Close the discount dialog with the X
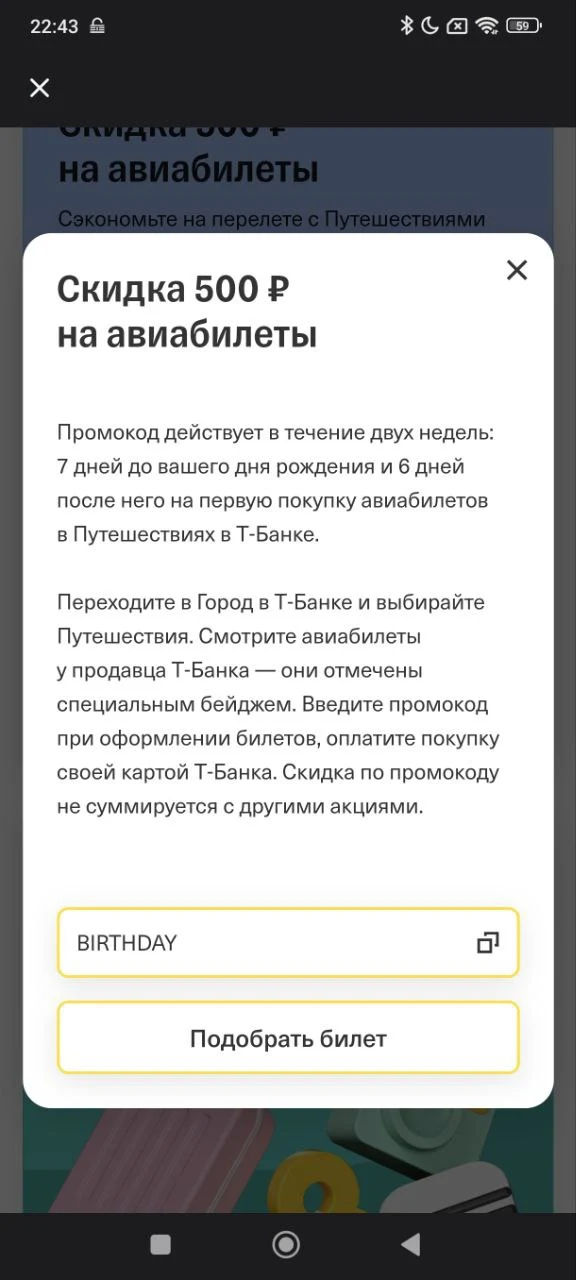The image size is (576, 1280). click(x=516, y=270)
